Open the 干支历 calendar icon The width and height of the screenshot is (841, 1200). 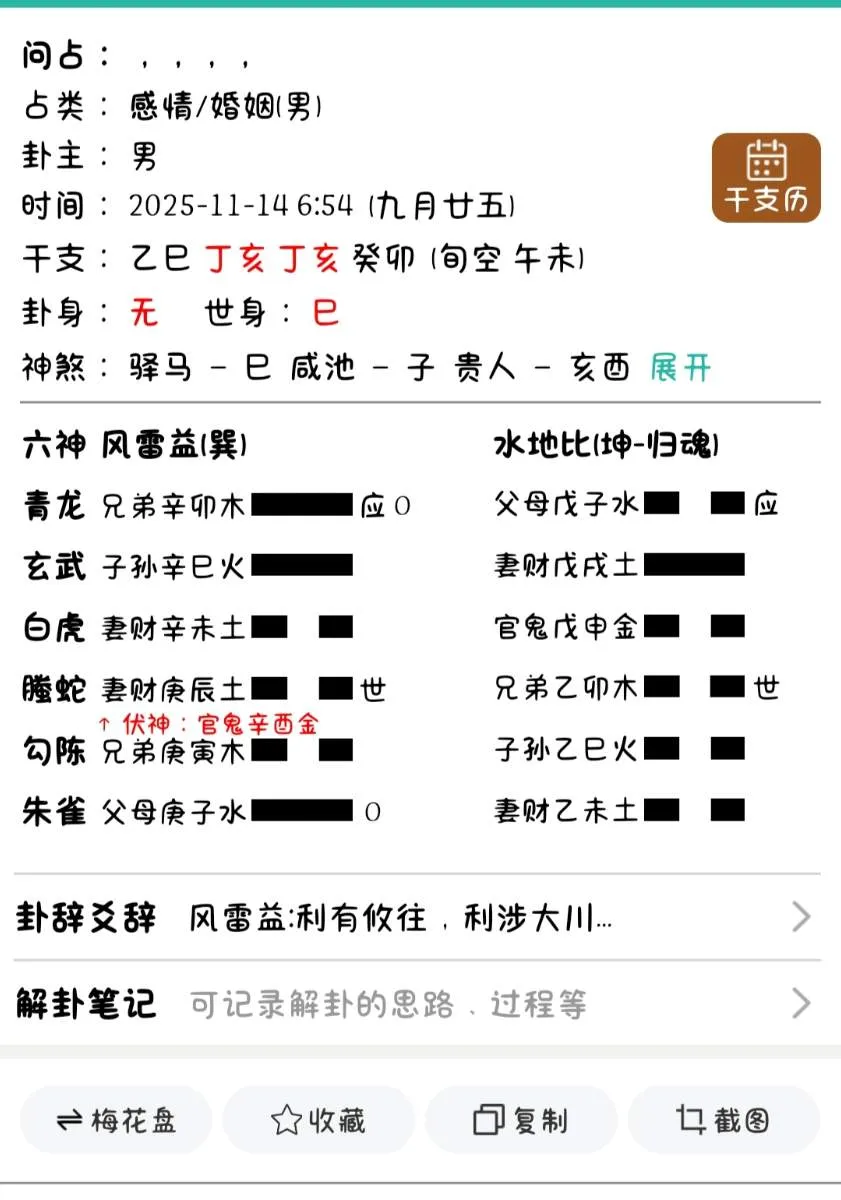765,177
